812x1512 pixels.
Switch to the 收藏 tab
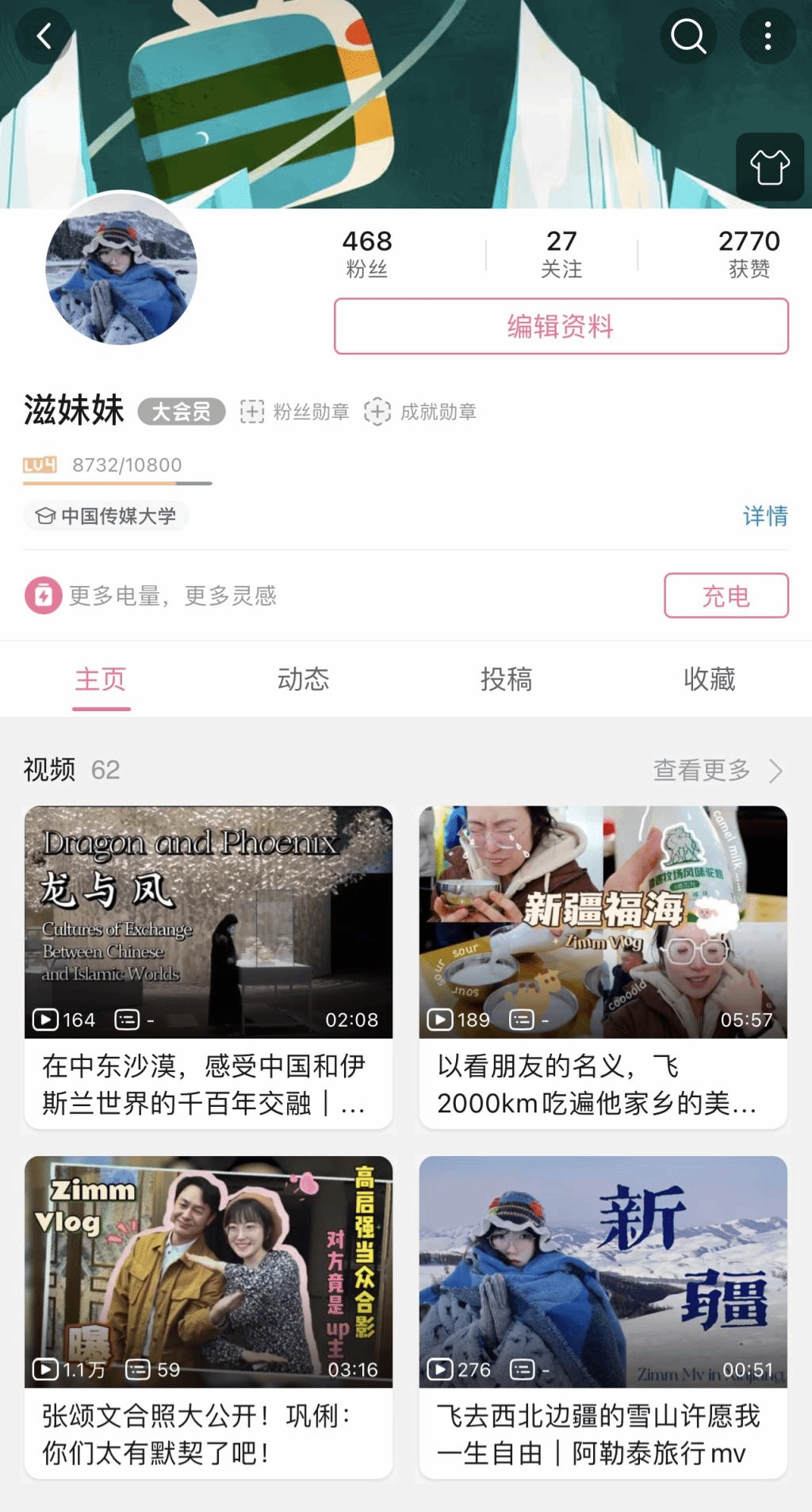pyautogui.click(x=709, y=679)
